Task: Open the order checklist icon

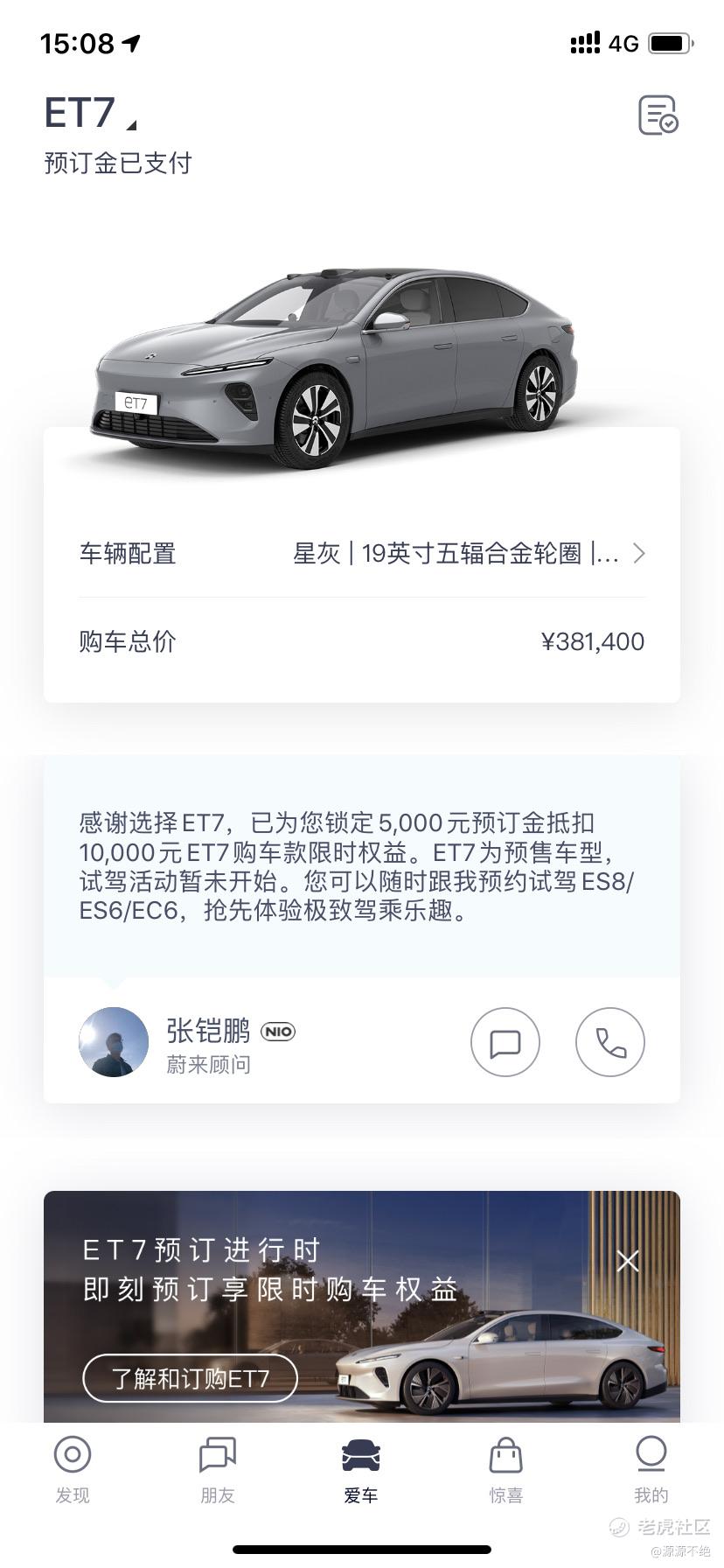Action: 658,115
